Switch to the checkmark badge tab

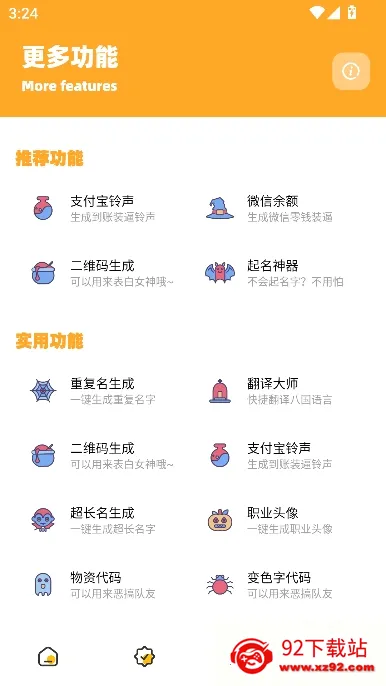[x=144, y=657]
